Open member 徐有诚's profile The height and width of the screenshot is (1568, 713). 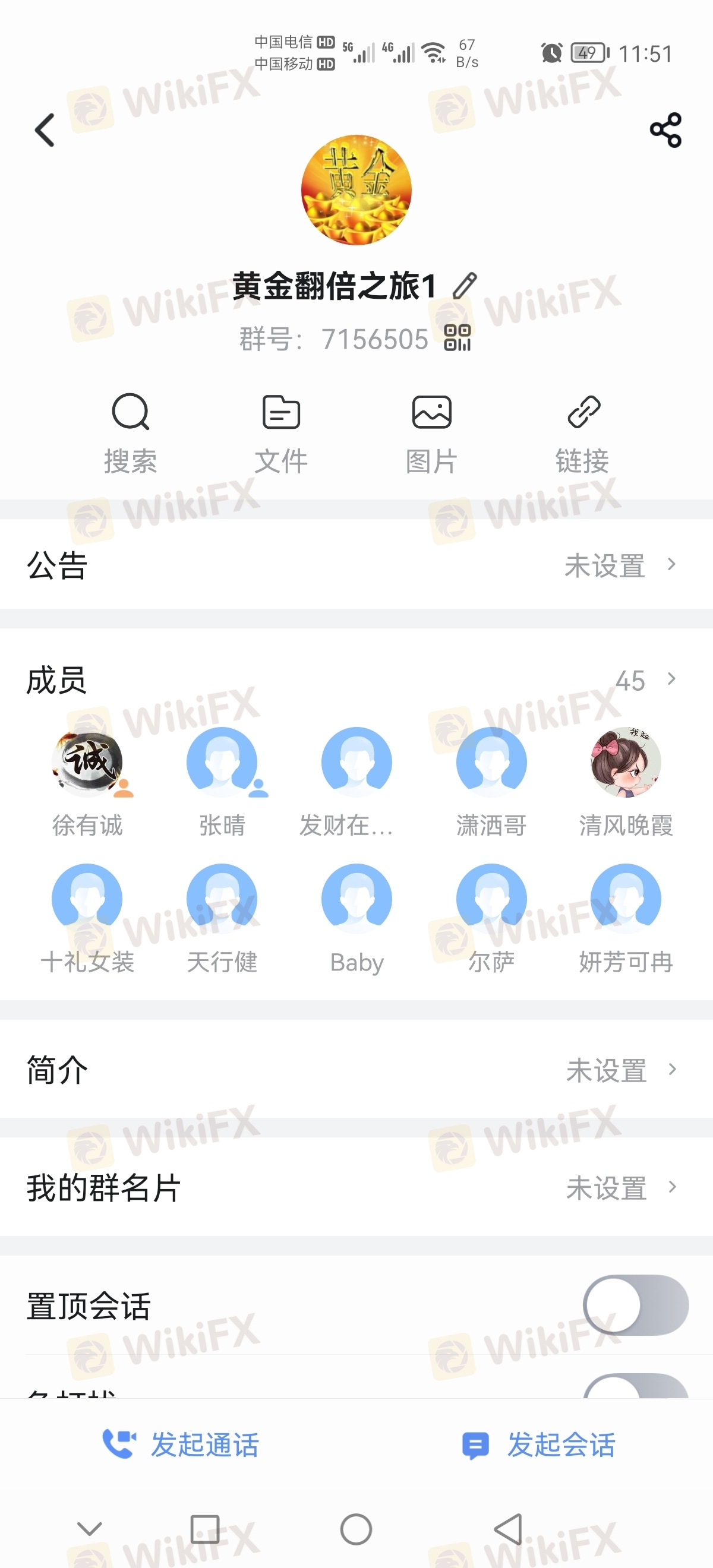point(88,763)
